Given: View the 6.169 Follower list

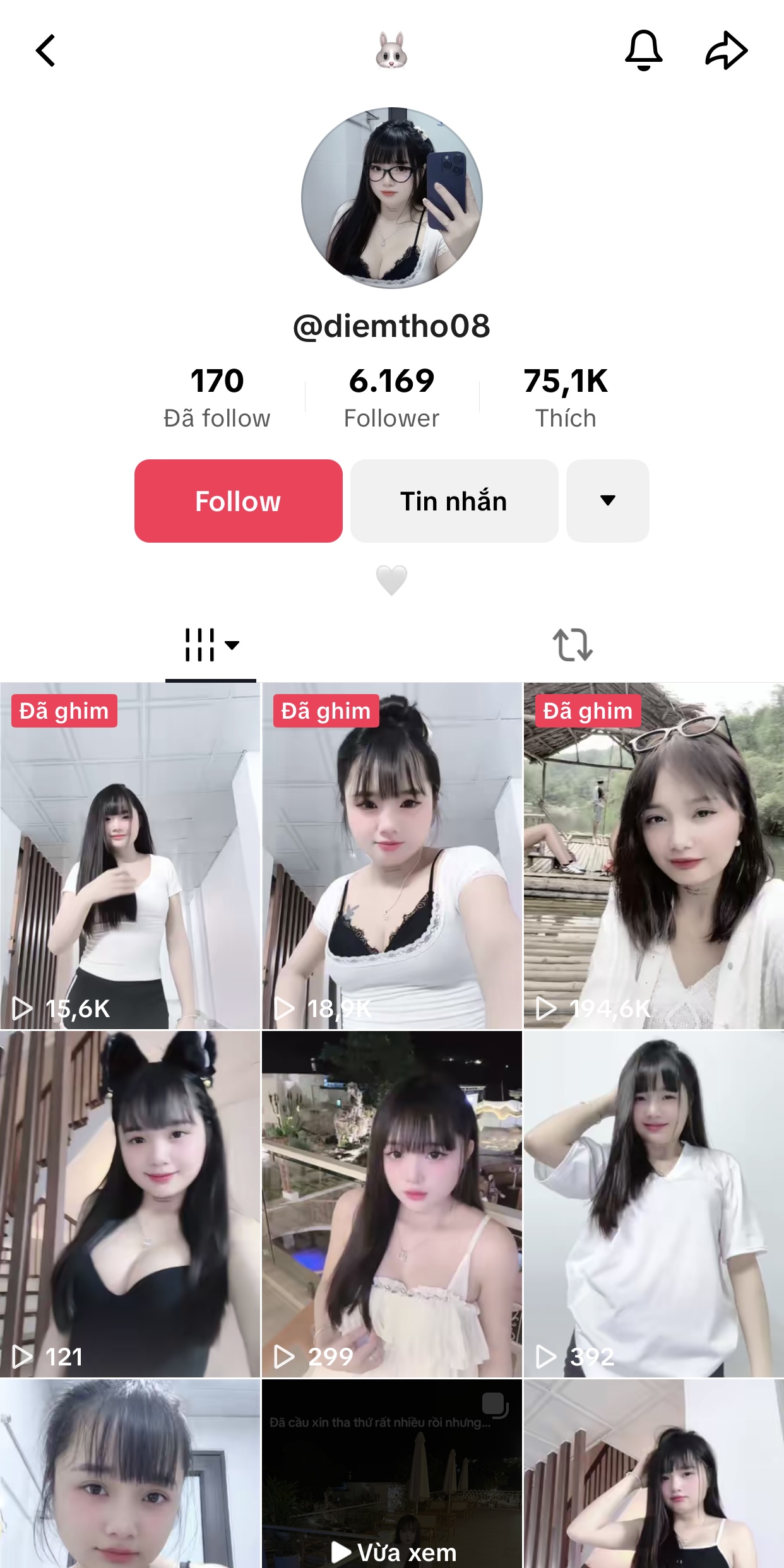Looking at the screenshot, I should (391, 398).
